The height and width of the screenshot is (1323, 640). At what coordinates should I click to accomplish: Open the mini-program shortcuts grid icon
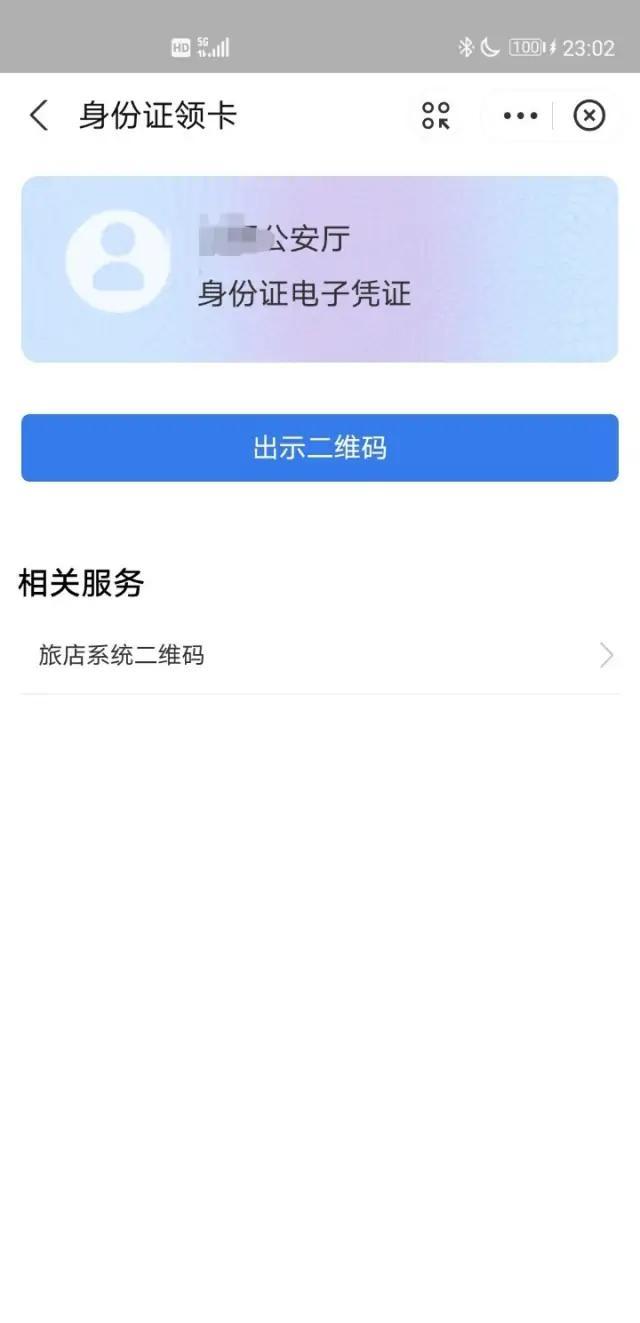[x=436, y=116]
